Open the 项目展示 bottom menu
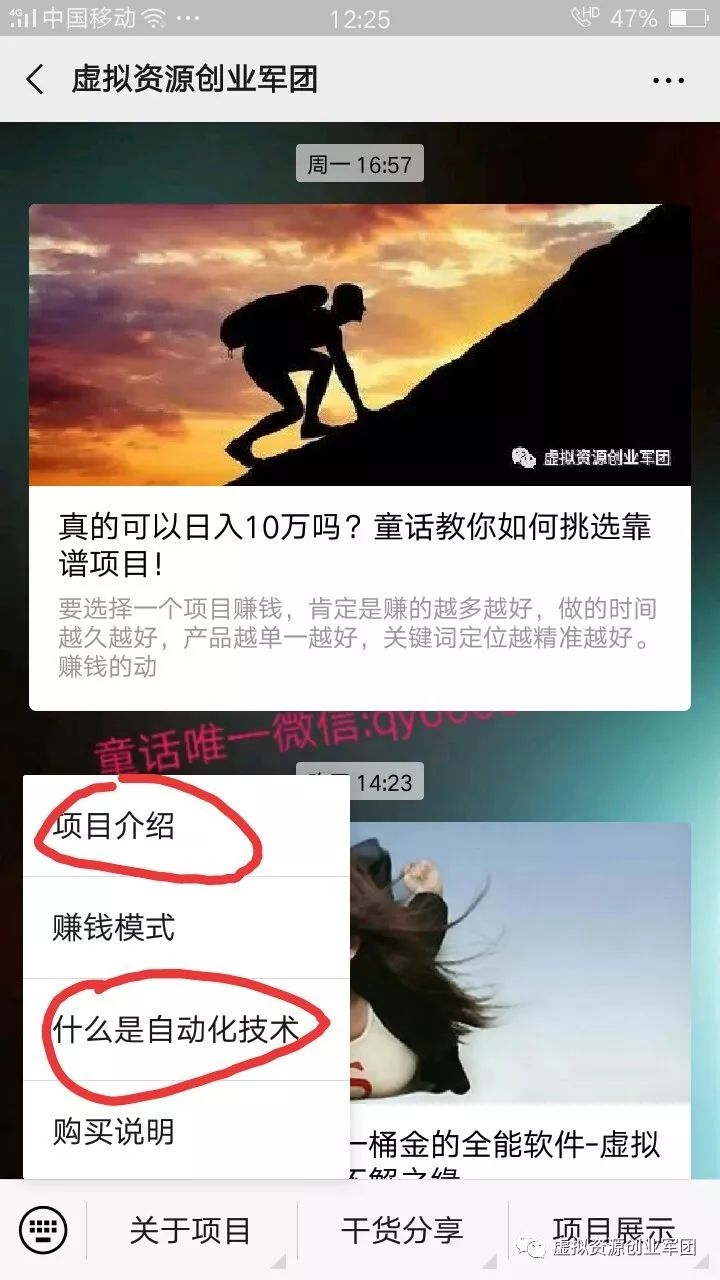The image size is (720, 1280). coord(613,1228)
